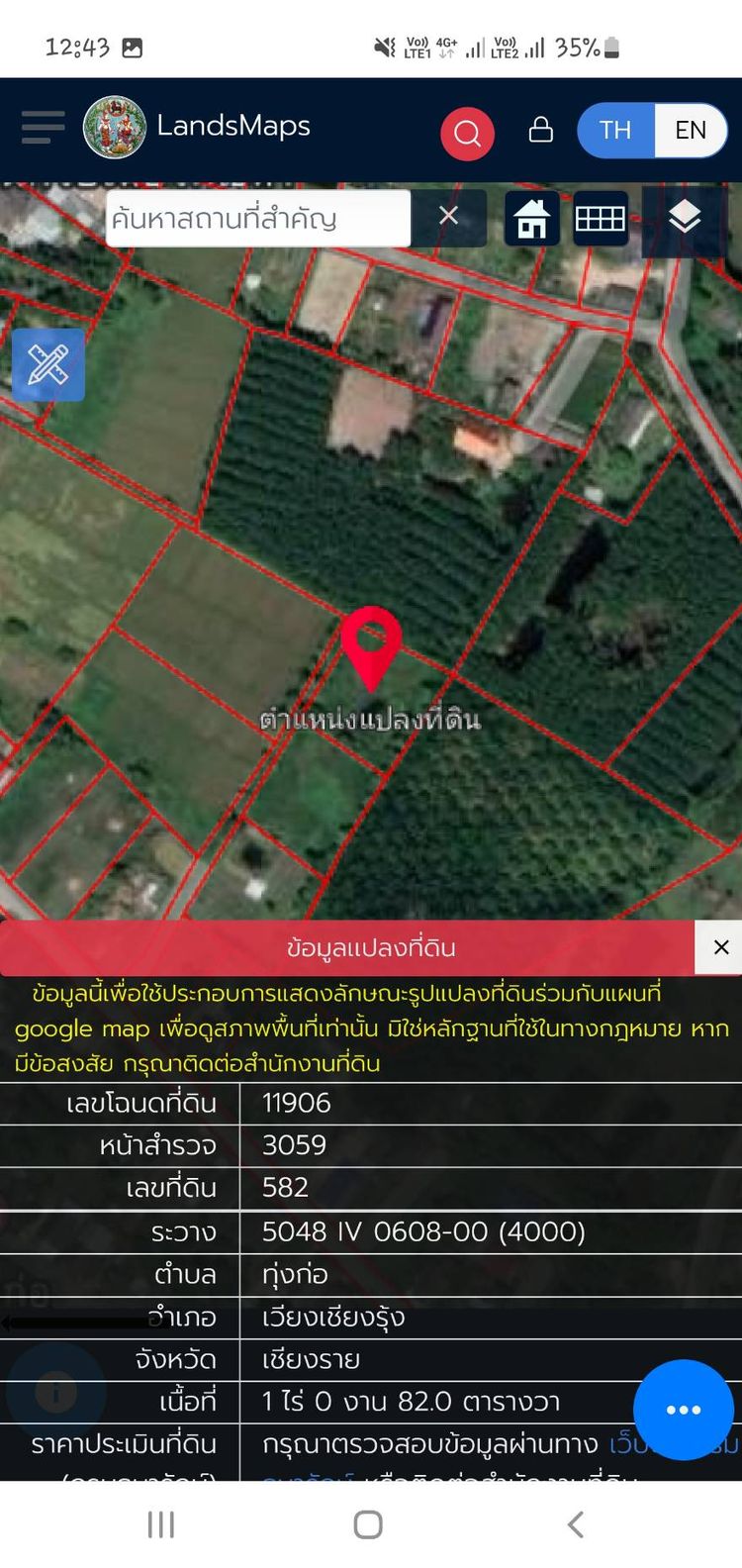
Task: Go back with system back button
Action: tap(576, 1524)
